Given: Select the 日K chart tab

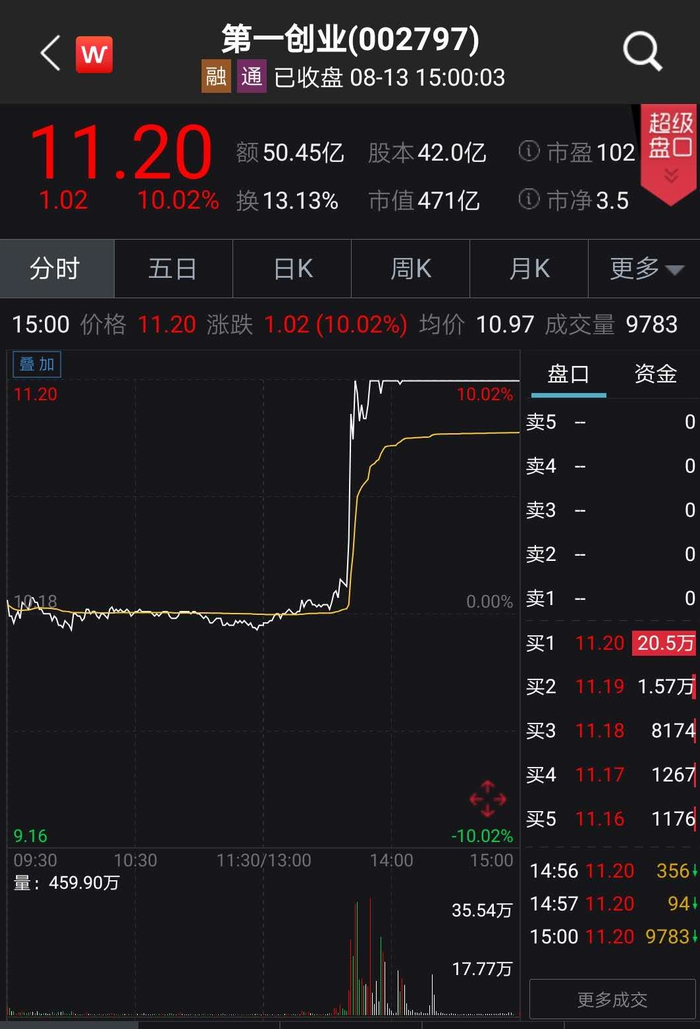Looking at the screenshot, I should pos(292,268).
